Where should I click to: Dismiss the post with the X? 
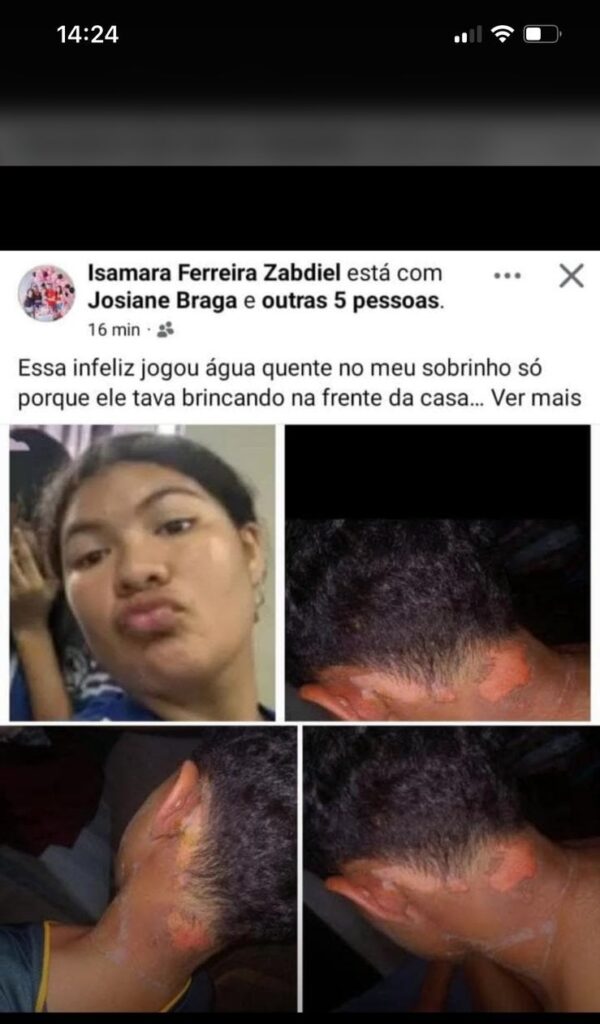click(x=571, y=276)
